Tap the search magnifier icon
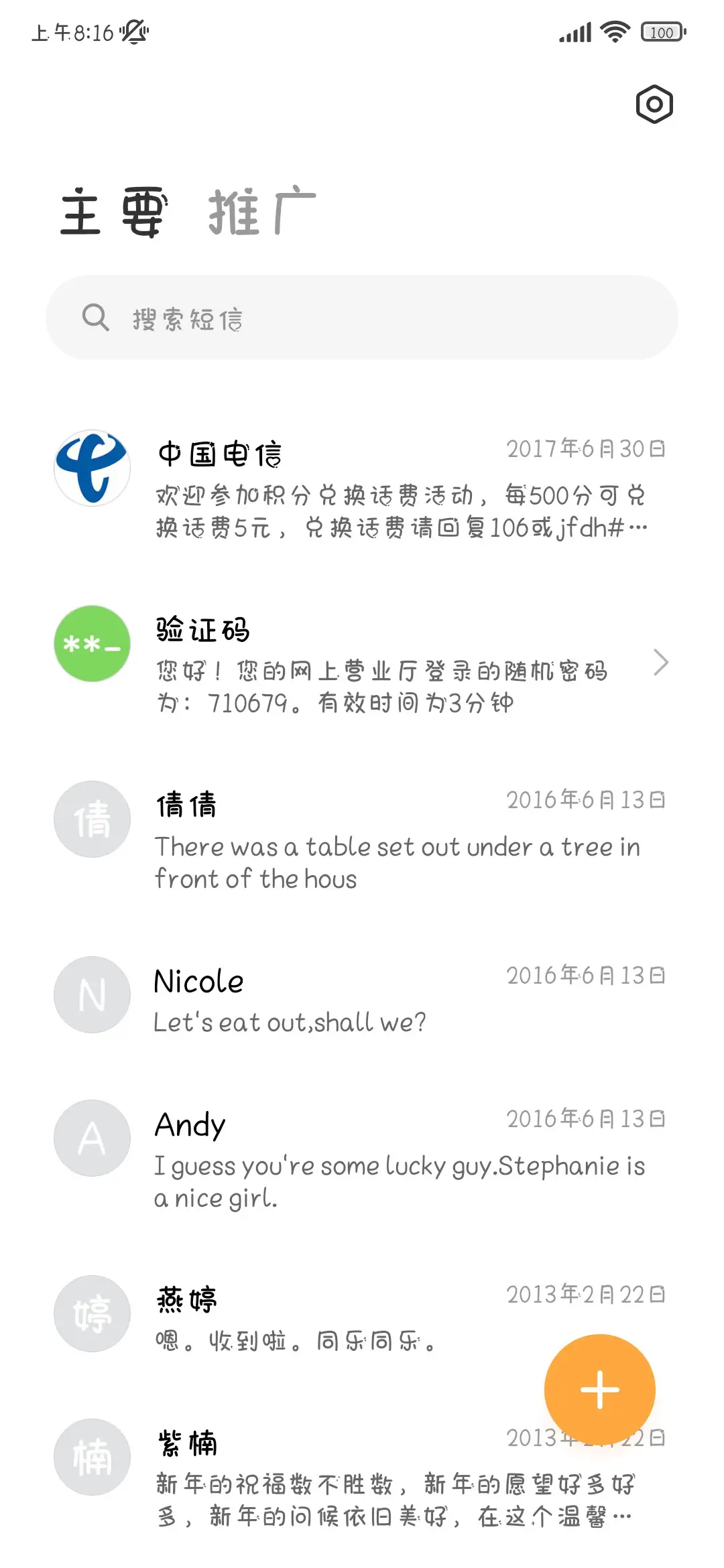The width and height of the screenshot is (724, 1568). tap(96, 318)
